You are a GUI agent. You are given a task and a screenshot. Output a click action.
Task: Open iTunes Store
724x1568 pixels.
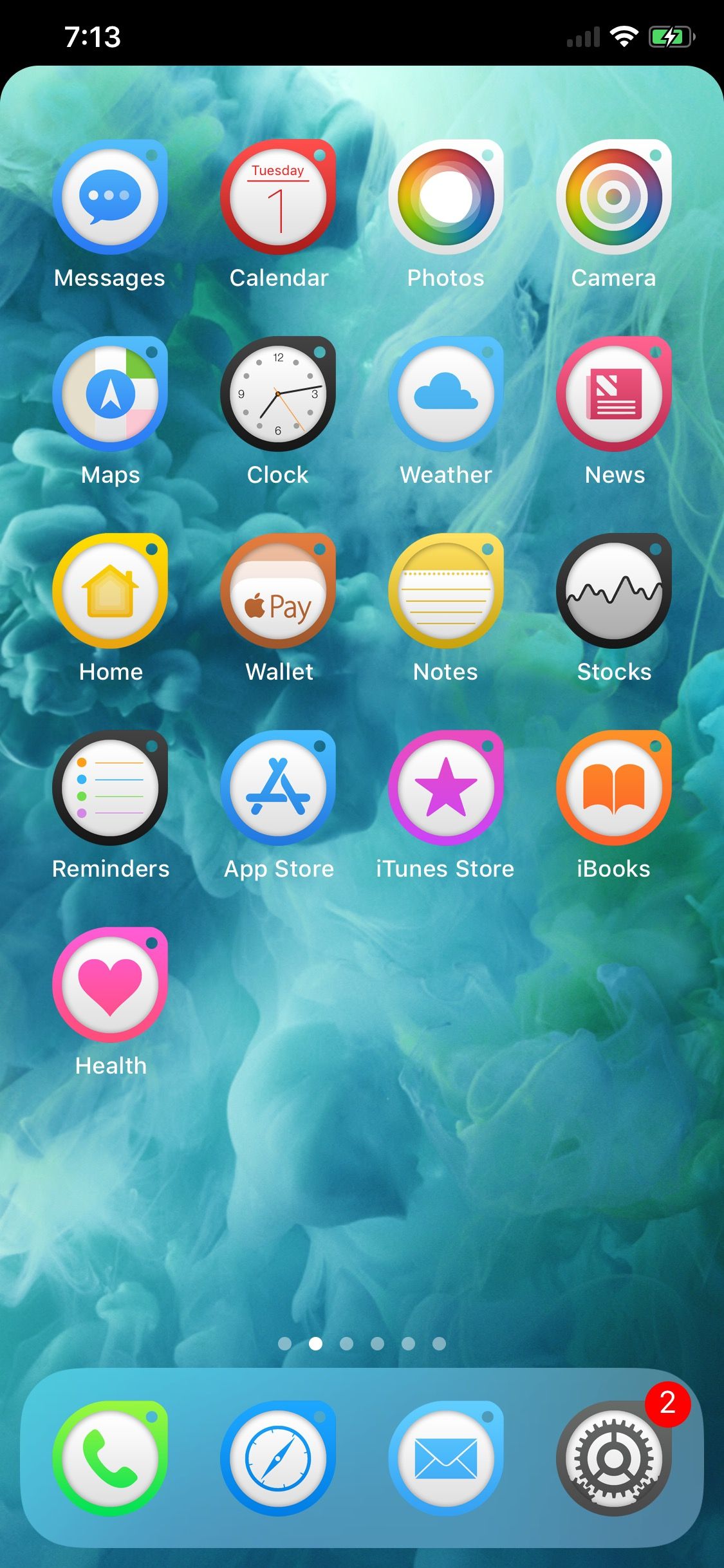(446, 788)
